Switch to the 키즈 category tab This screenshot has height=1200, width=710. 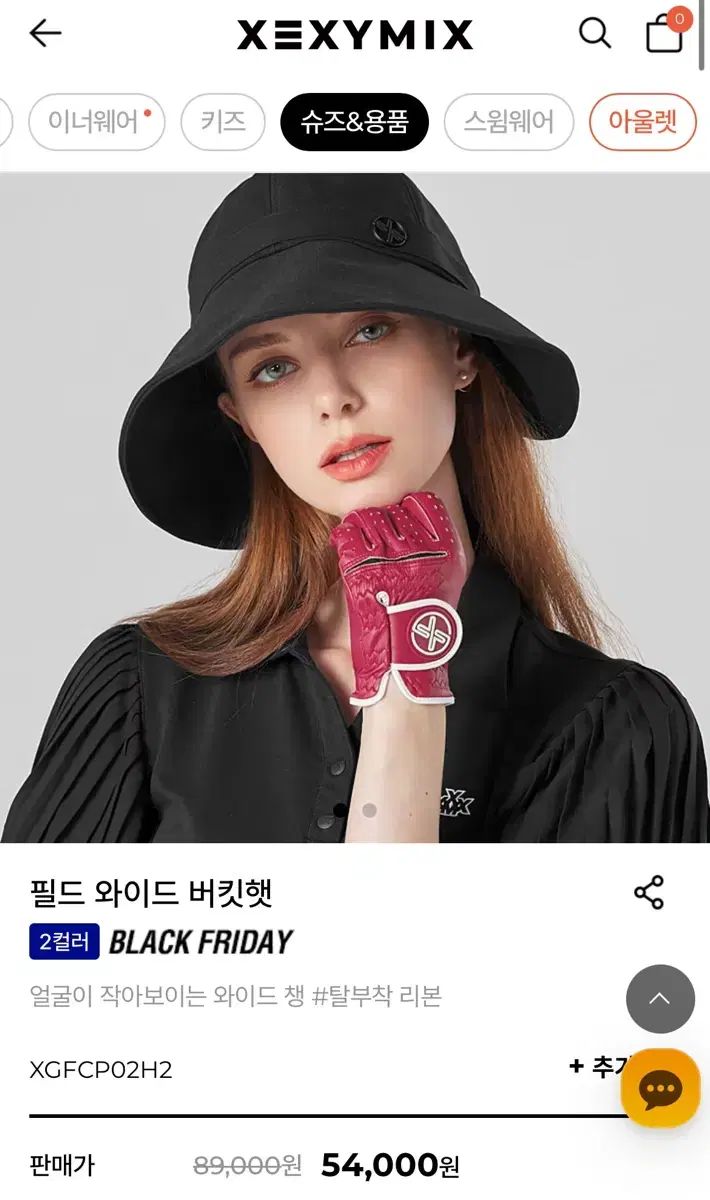(223, 122)
